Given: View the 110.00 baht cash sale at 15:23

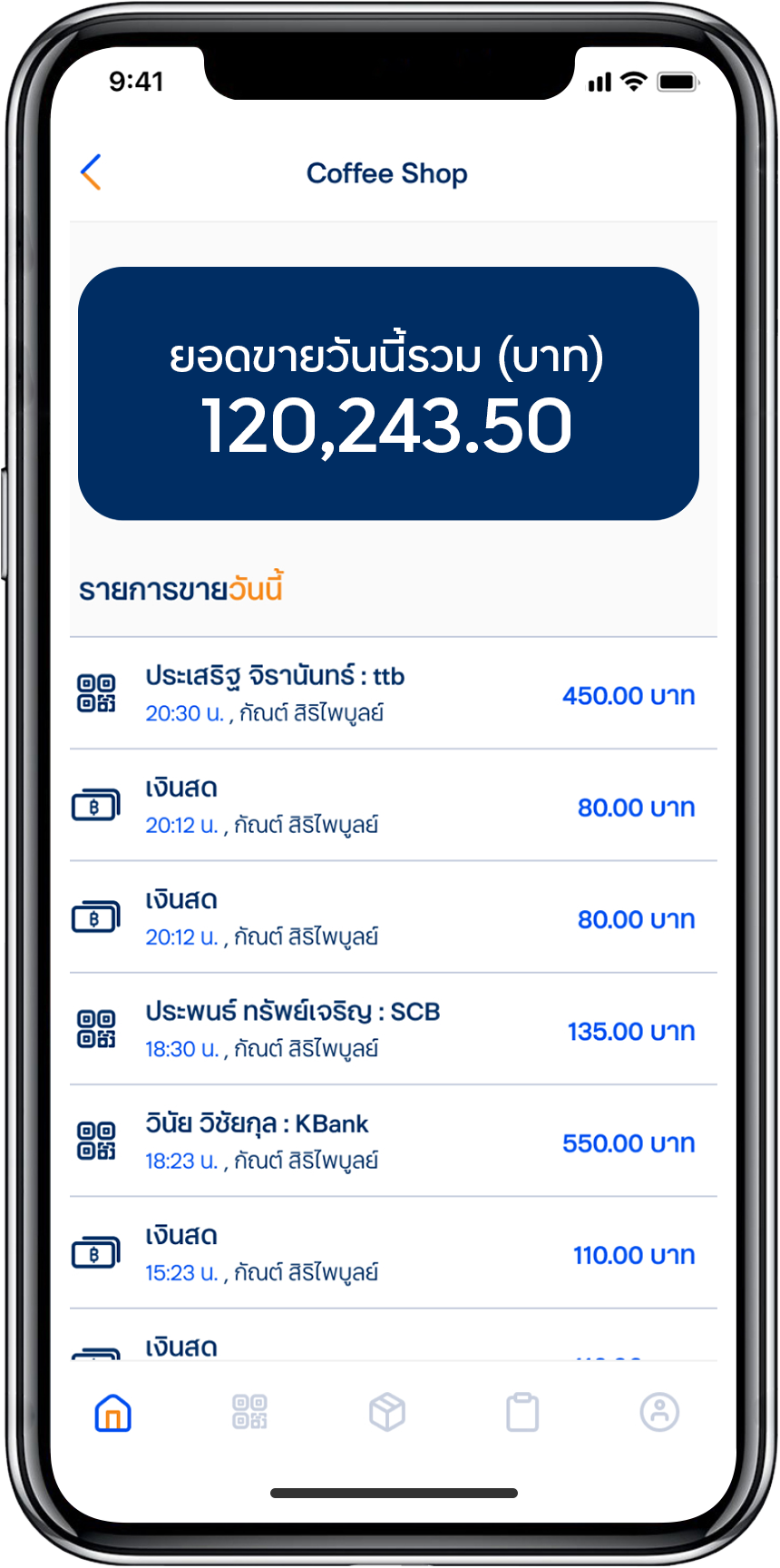Looking at the screenshot, I should (393, 1254).
